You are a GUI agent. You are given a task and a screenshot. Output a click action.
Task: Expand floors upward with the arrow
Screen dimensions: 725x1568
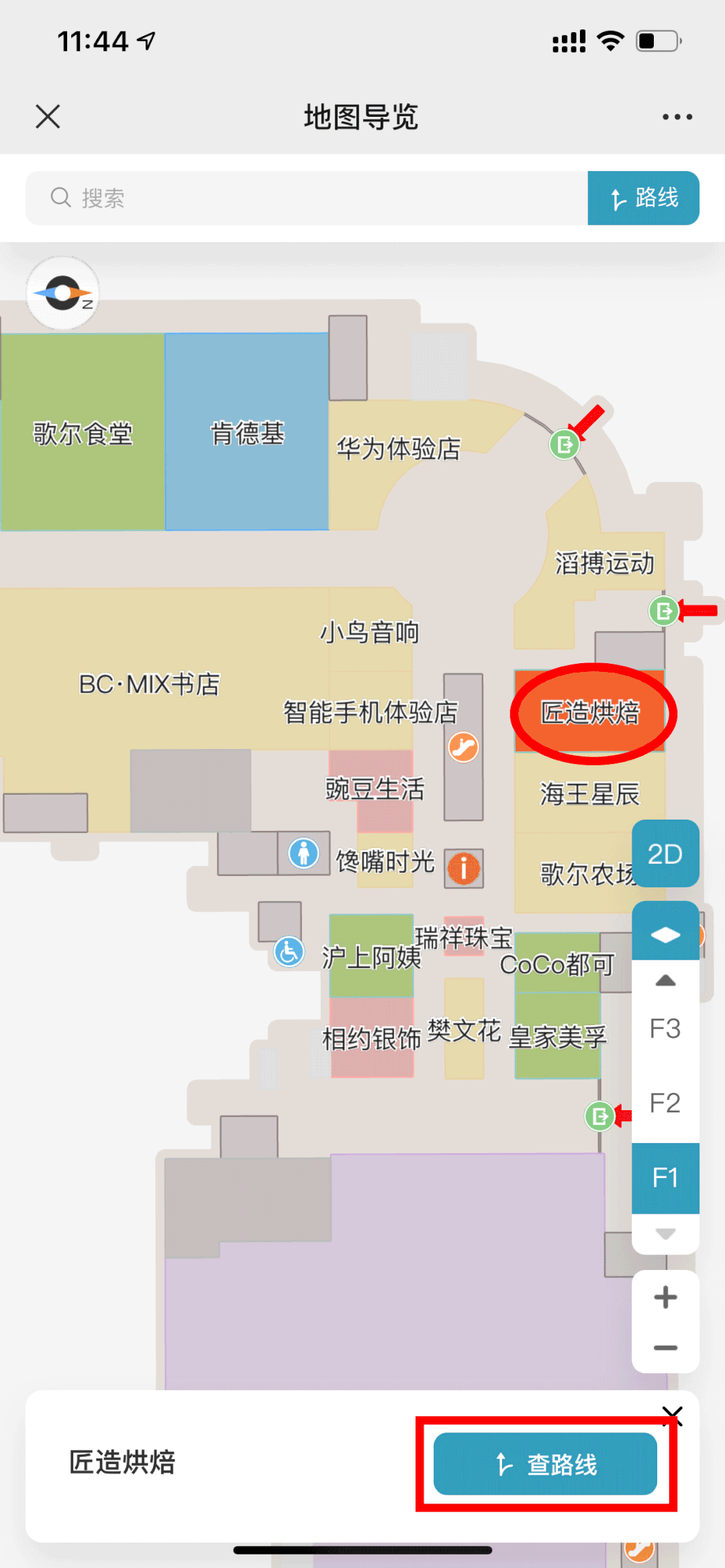point(665,981)
